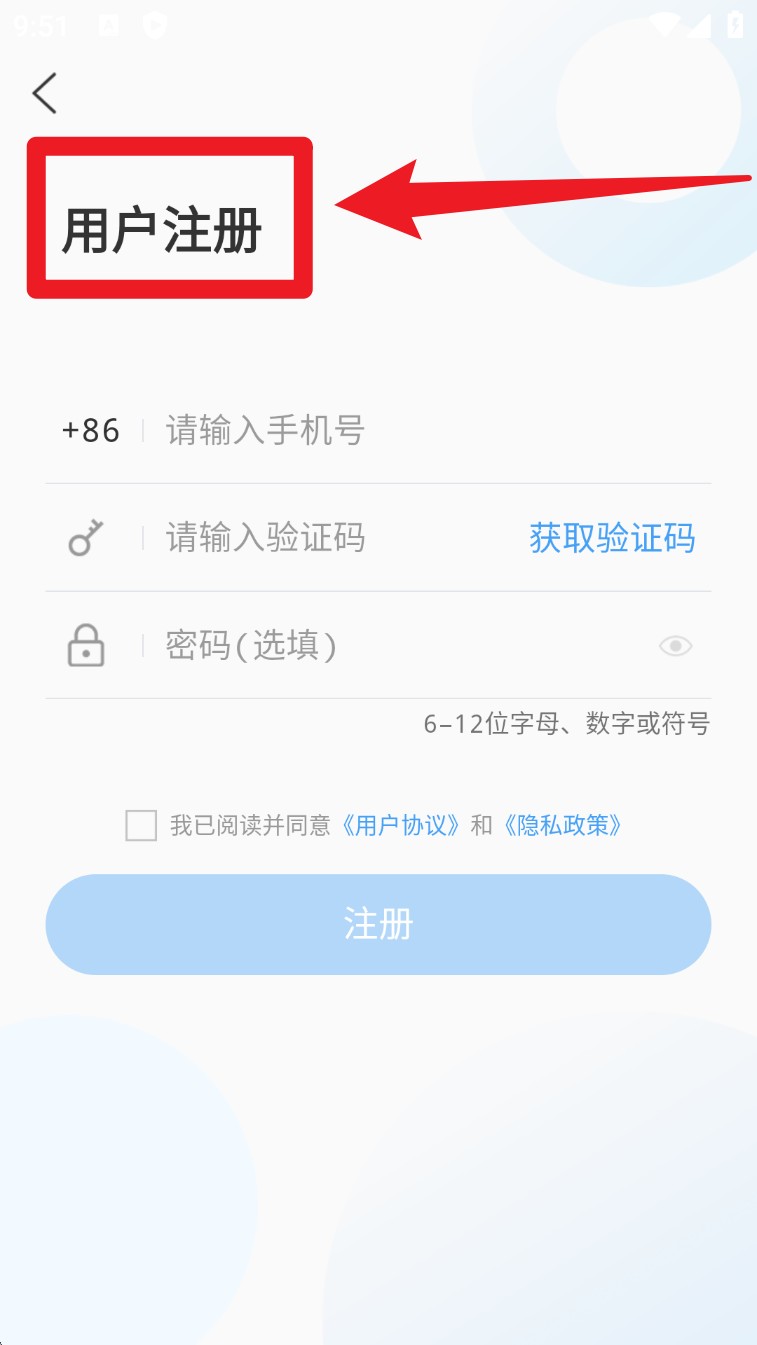Tap 获取验证码 to get code
This screenshot has width=757, height=1345.
coord(612,538)
